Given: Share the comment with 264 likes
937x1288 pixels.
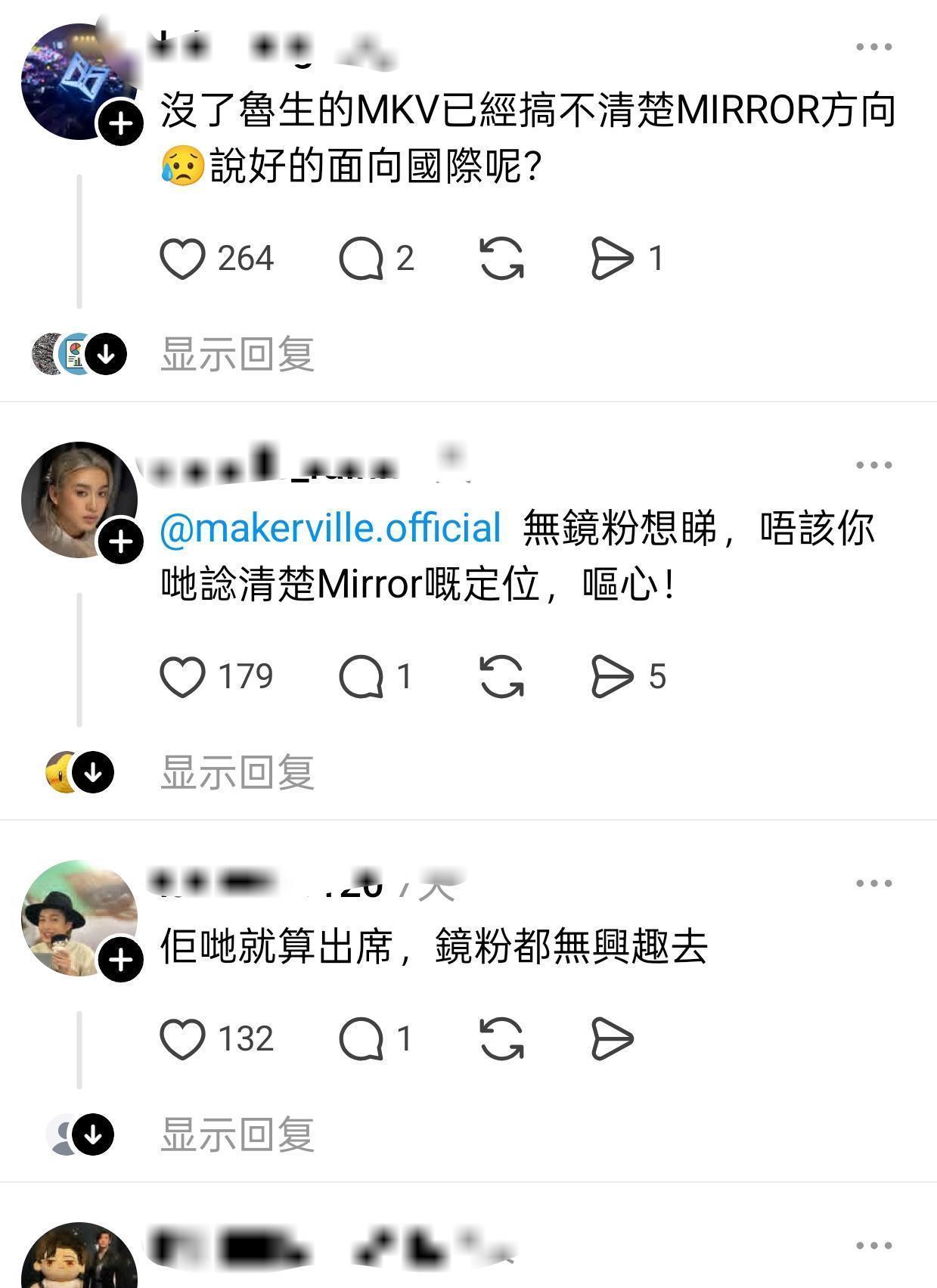Looking at the screenshot, I should 611,259.
